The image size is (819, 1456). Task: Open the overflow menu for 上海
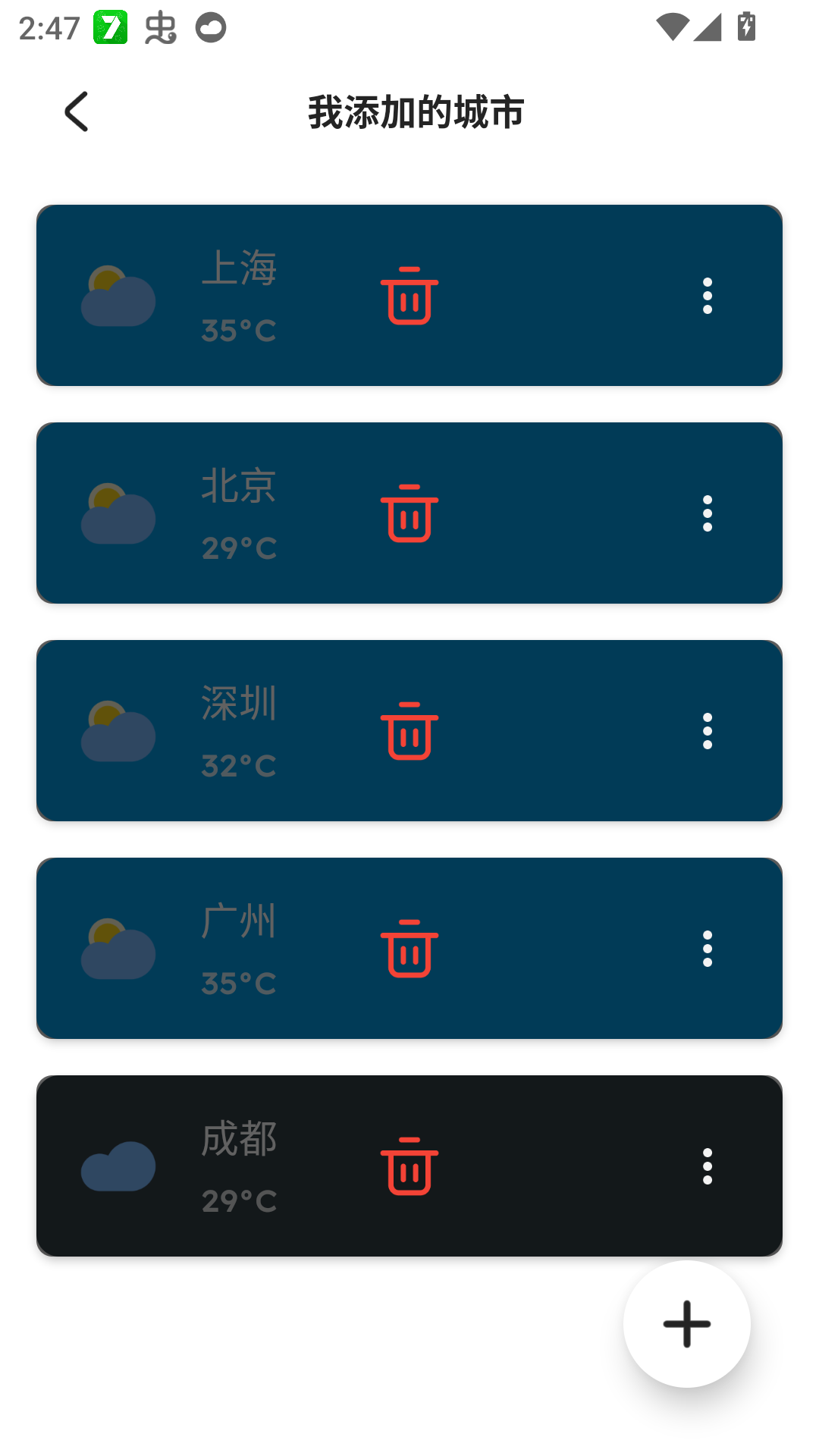point(708,296)
